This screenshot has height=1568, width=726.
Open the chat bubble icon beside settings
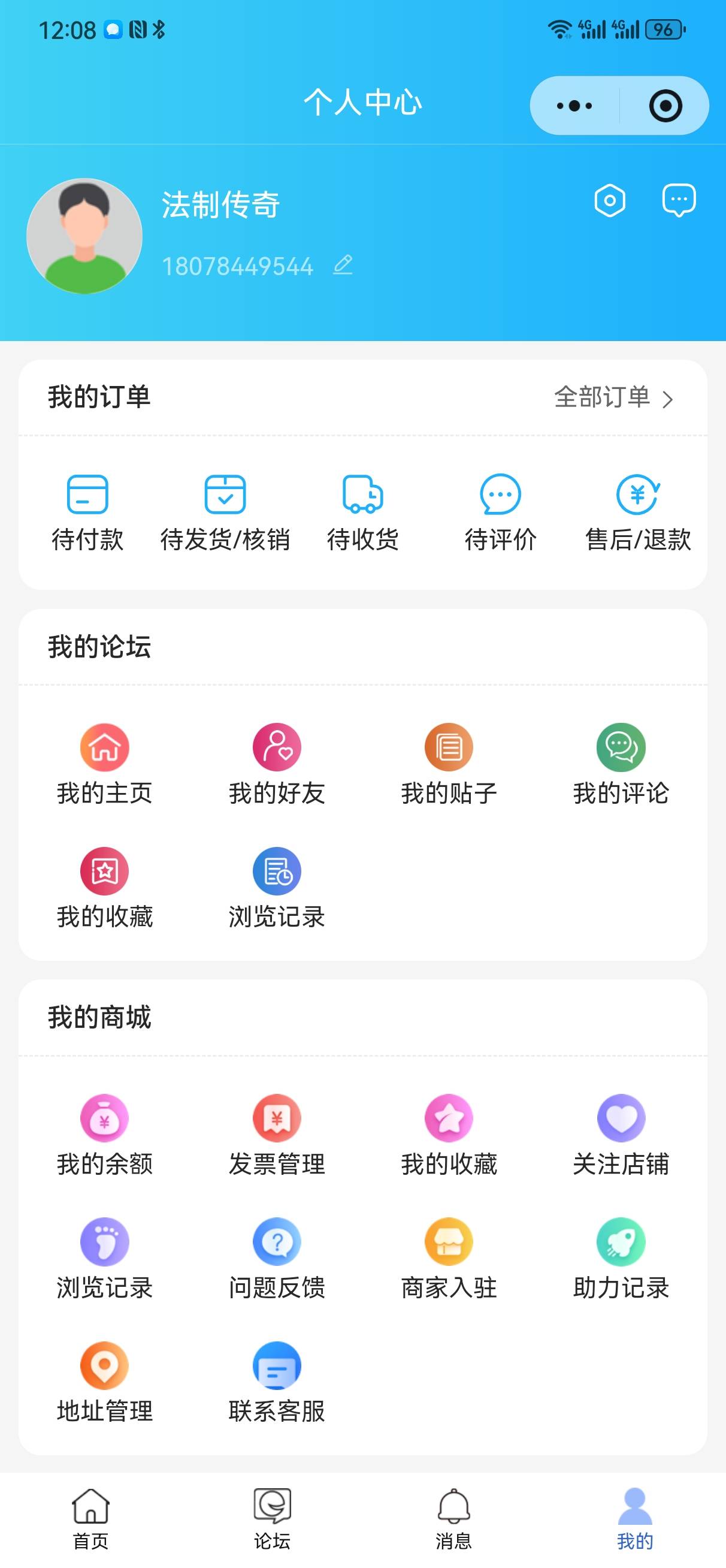(679, 200)
